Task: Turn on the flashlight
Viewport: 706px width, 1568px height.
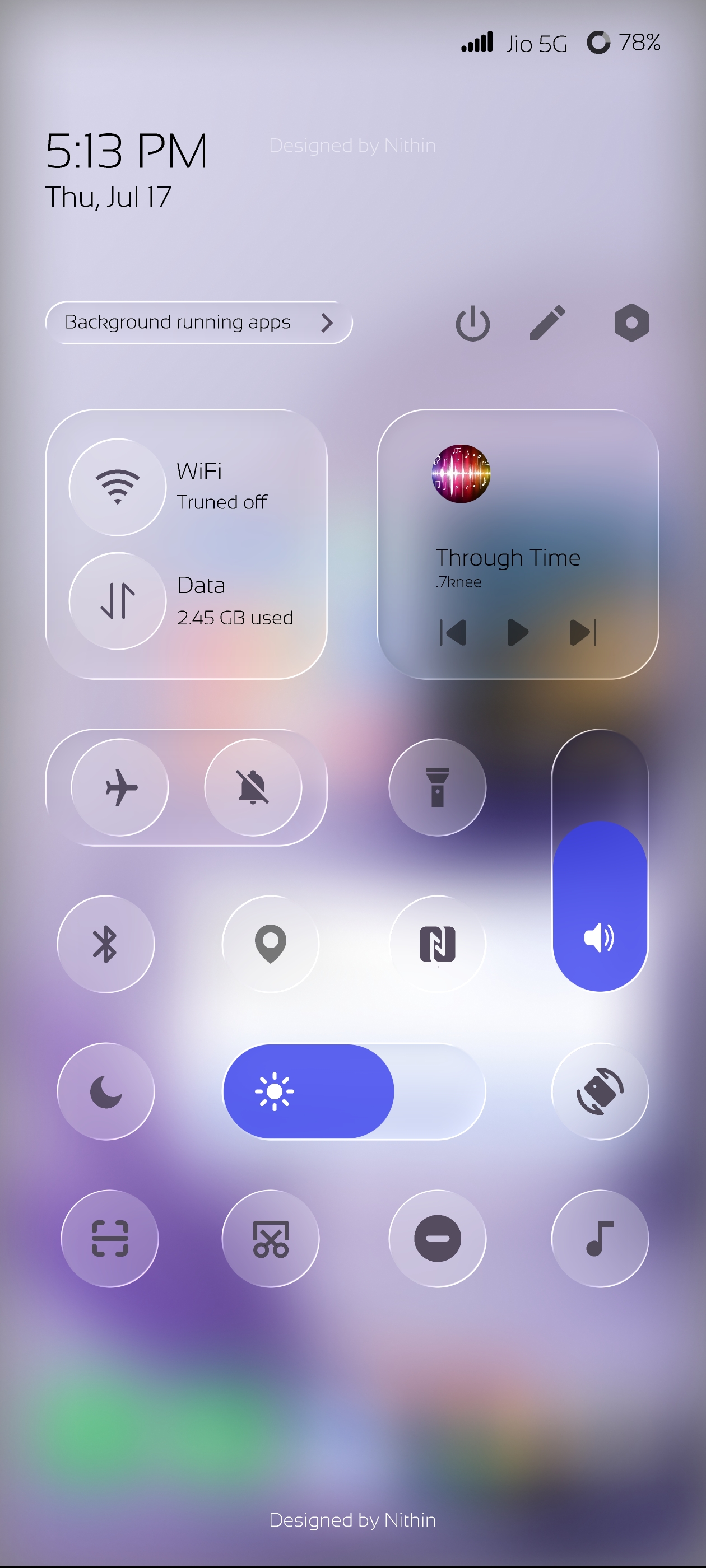Action: 438,787
